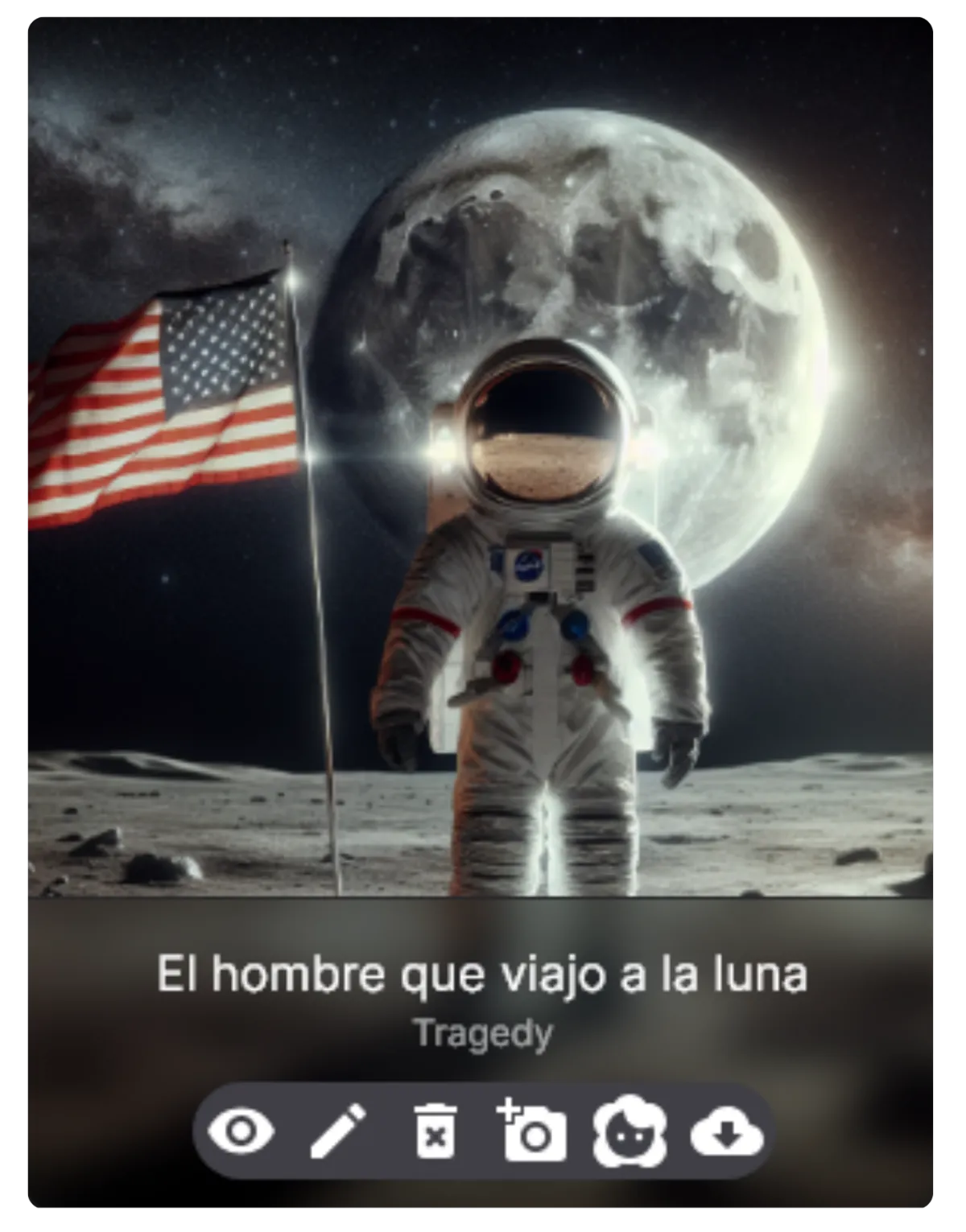Delete the story 'El hombre que viajo a la luna'

click(435, 1131)
